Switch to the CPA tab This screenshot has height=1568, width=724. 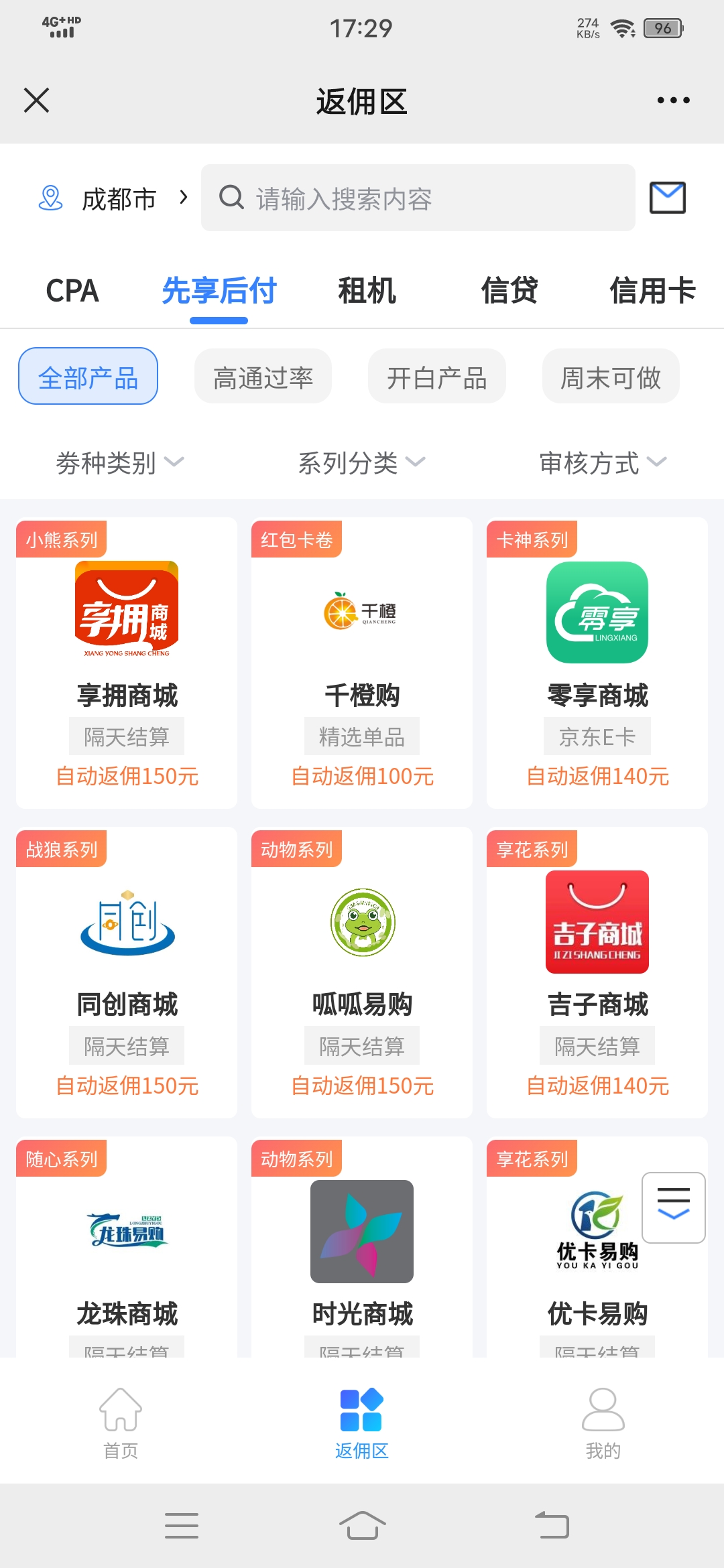[x=72, y=291]
